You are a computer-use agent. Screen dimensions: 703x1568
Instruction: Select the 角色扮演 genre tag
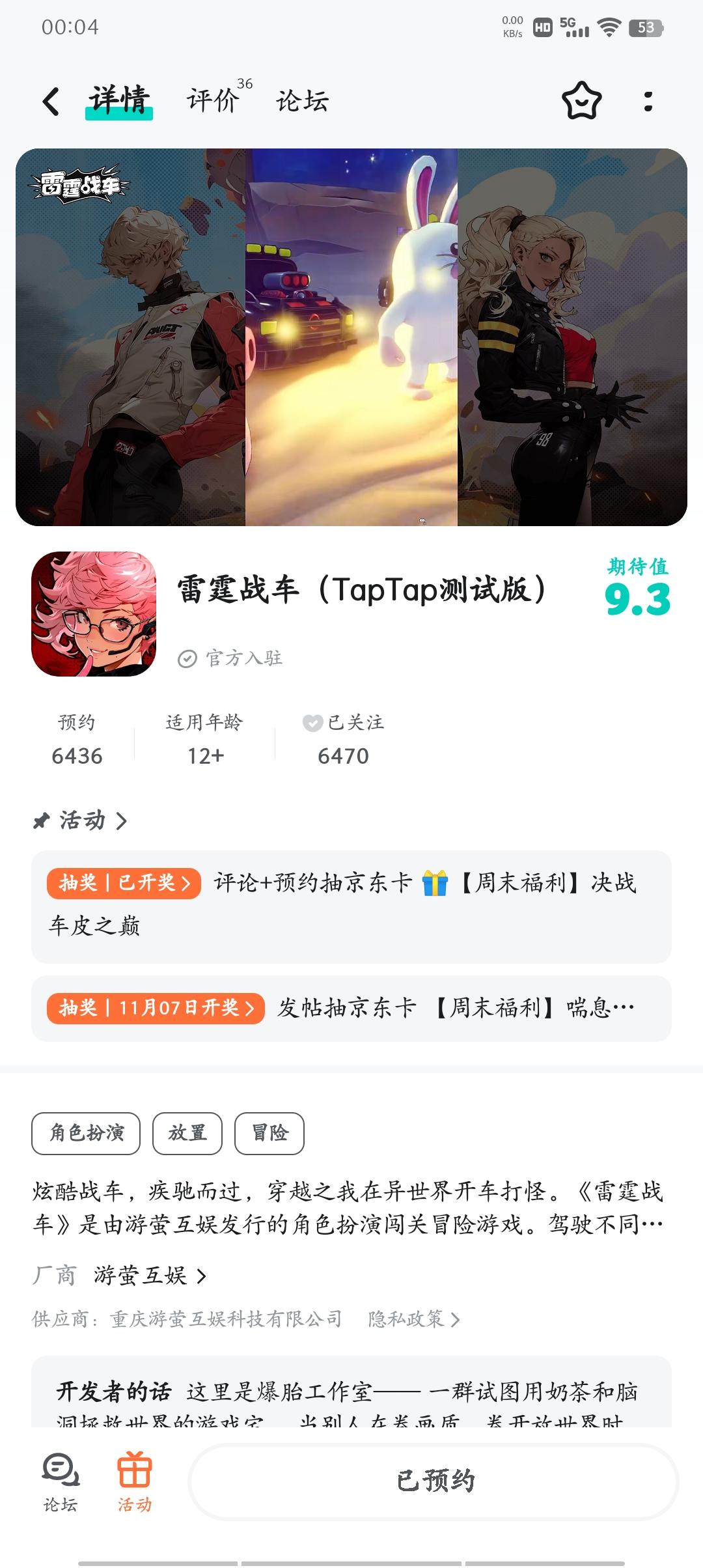85,1133
